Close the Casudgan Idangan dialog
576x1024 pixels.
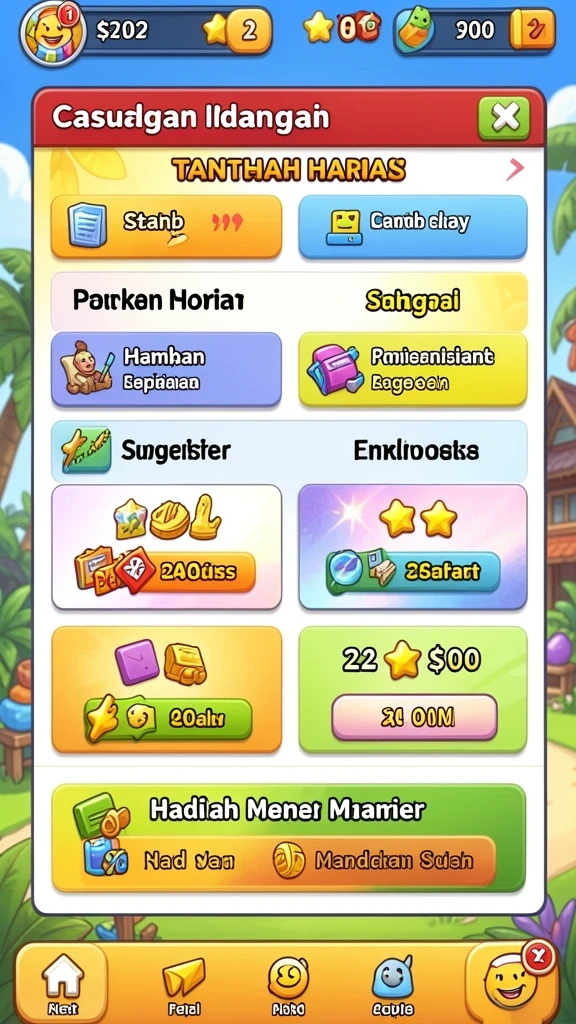(x=504, y=118)
